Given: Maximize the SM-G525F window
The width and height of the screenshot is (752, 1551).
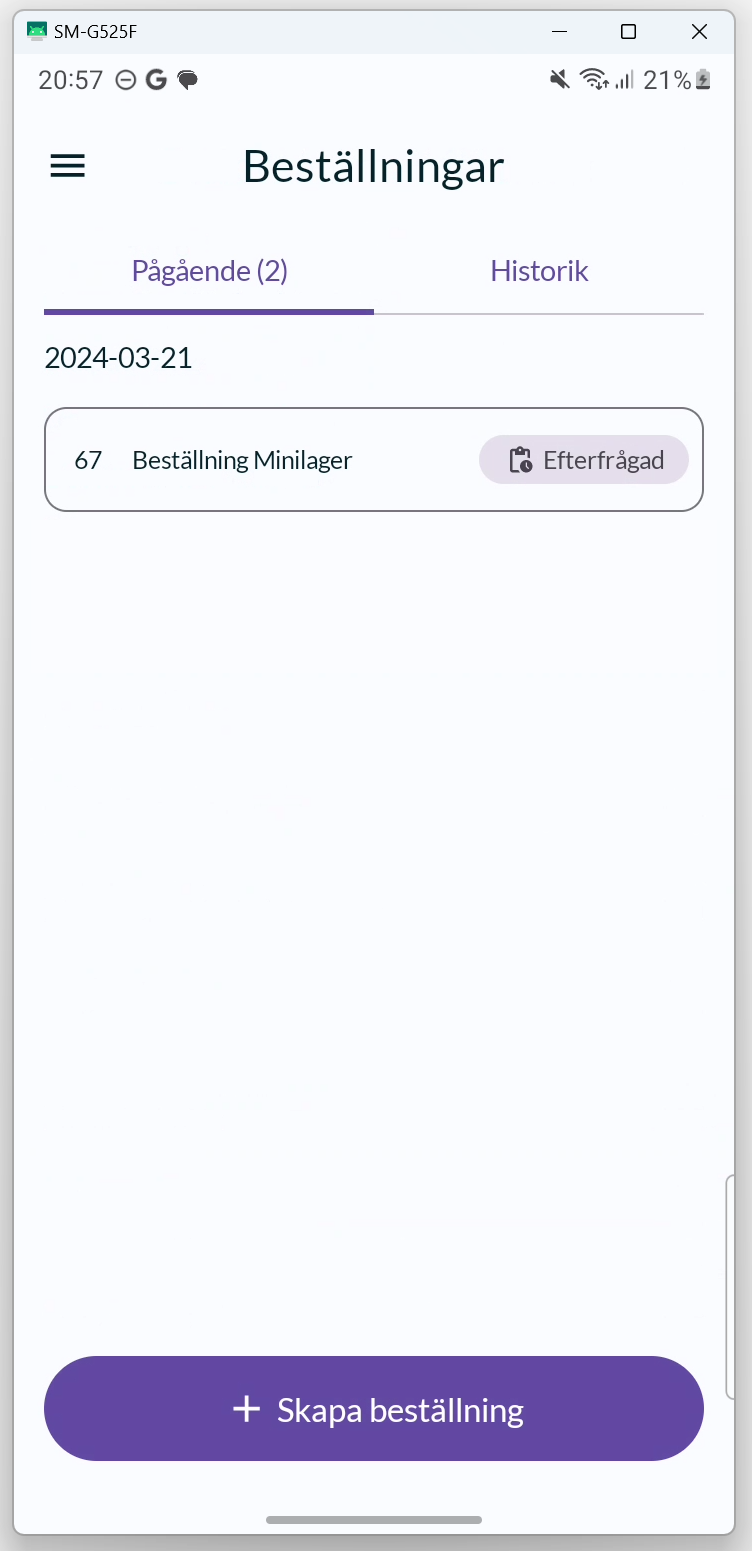Looking at the screenshot, I should pyautogui.click(x=628, y=32).
